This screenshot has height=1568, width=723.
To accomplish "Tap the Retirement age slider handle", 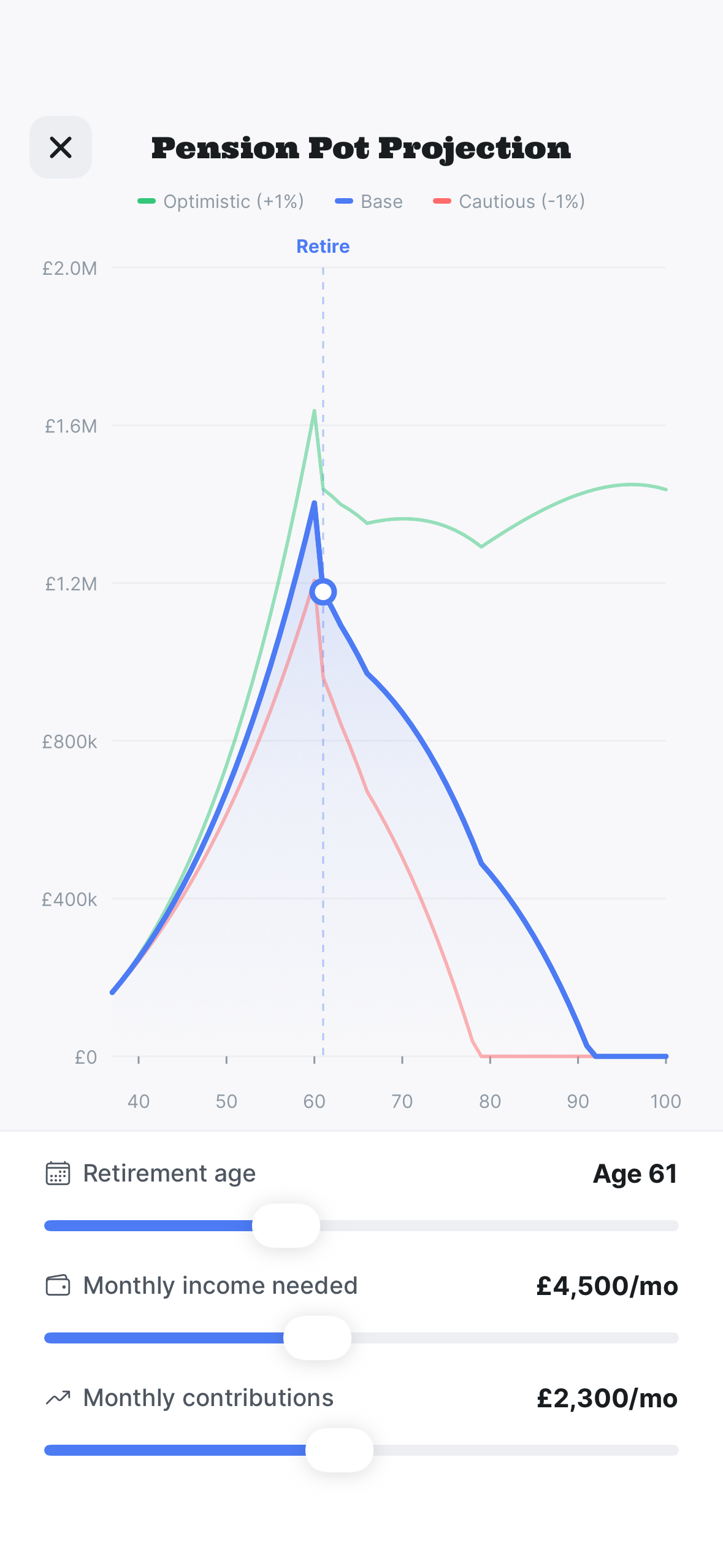I will (x=286, y=1225).
